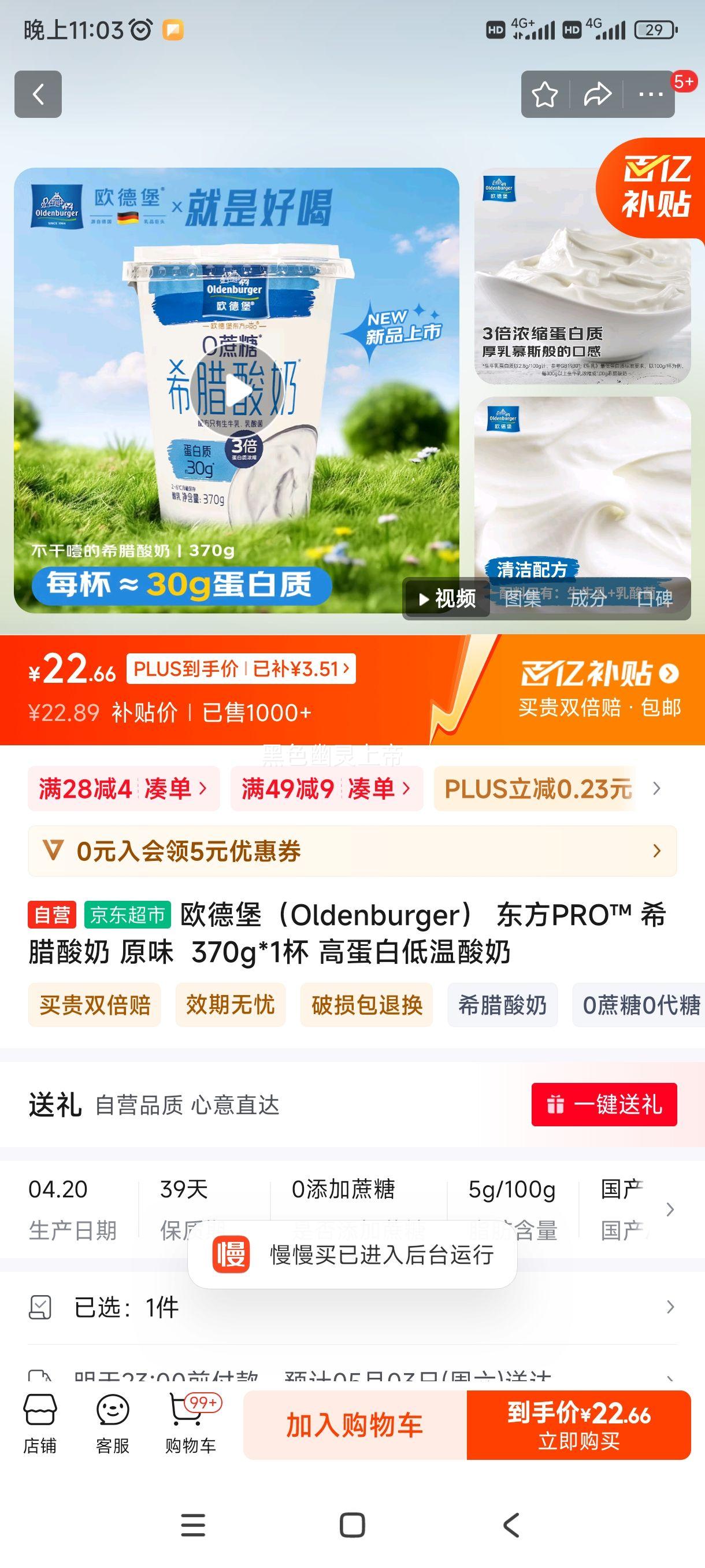Open the 已选: 1件 selection row
The width and height of the screenshot is (705, 1568).
[x=352, y=1307]
